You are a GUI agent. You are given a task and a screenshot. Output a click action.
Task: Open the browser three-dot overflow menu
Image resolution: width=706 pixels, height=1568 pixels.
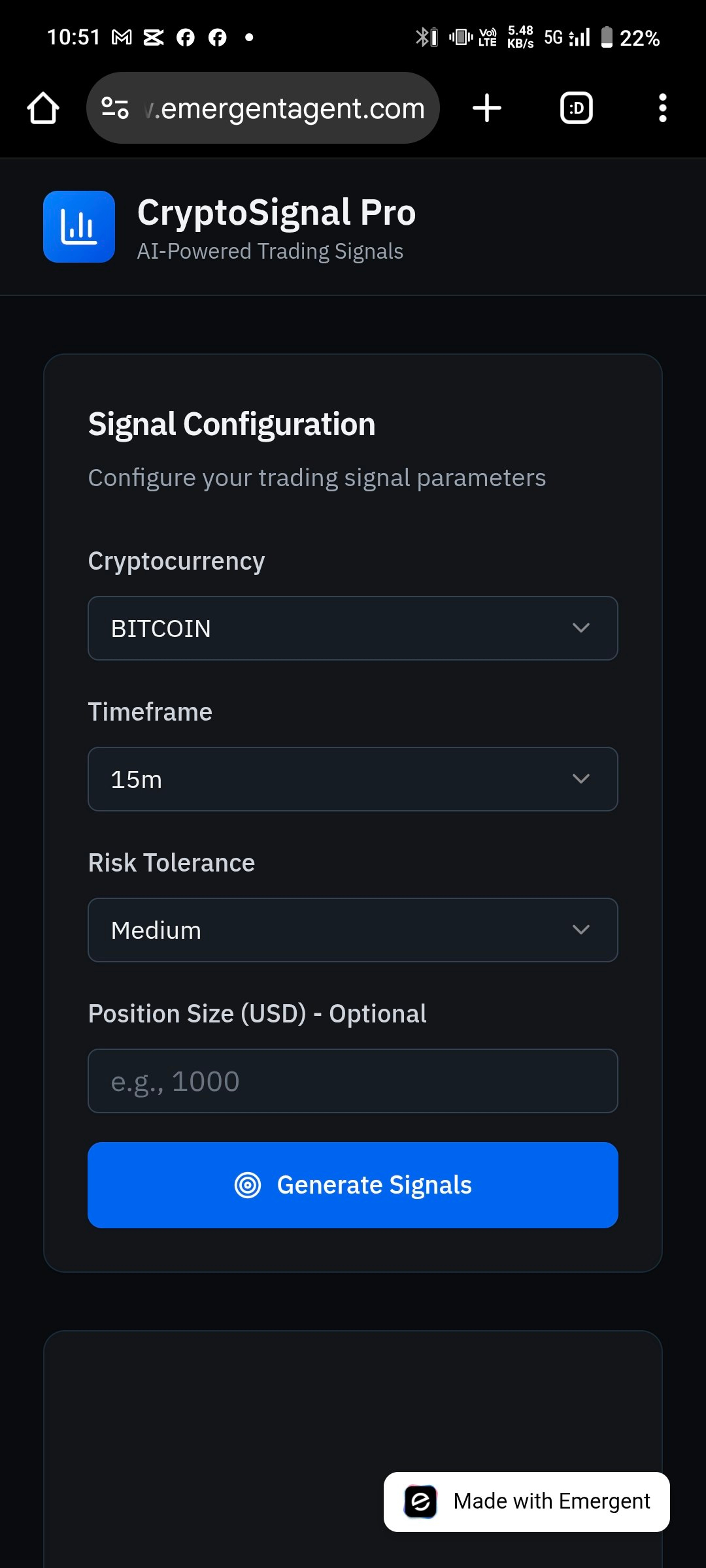[662, 108]
